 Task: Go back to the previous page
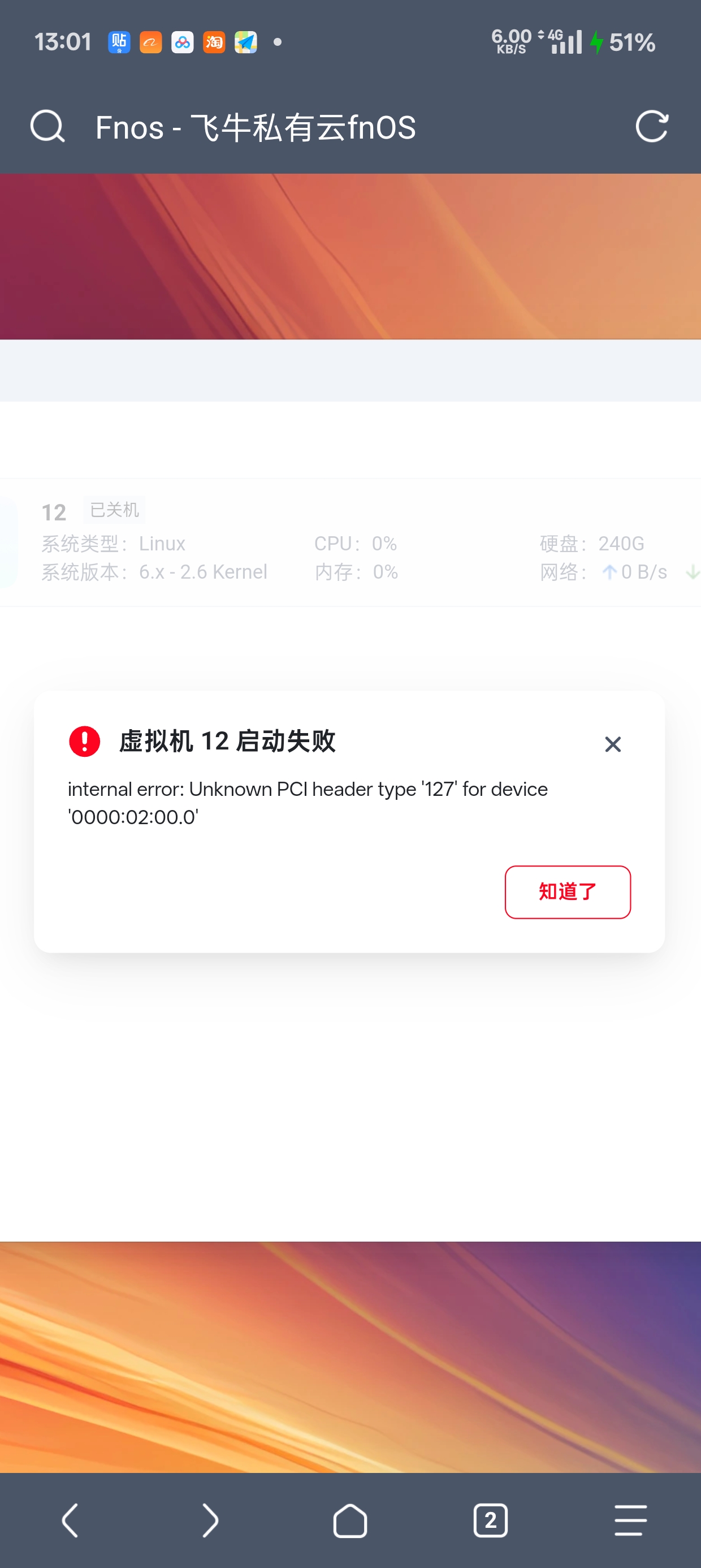coord(71,1520)
